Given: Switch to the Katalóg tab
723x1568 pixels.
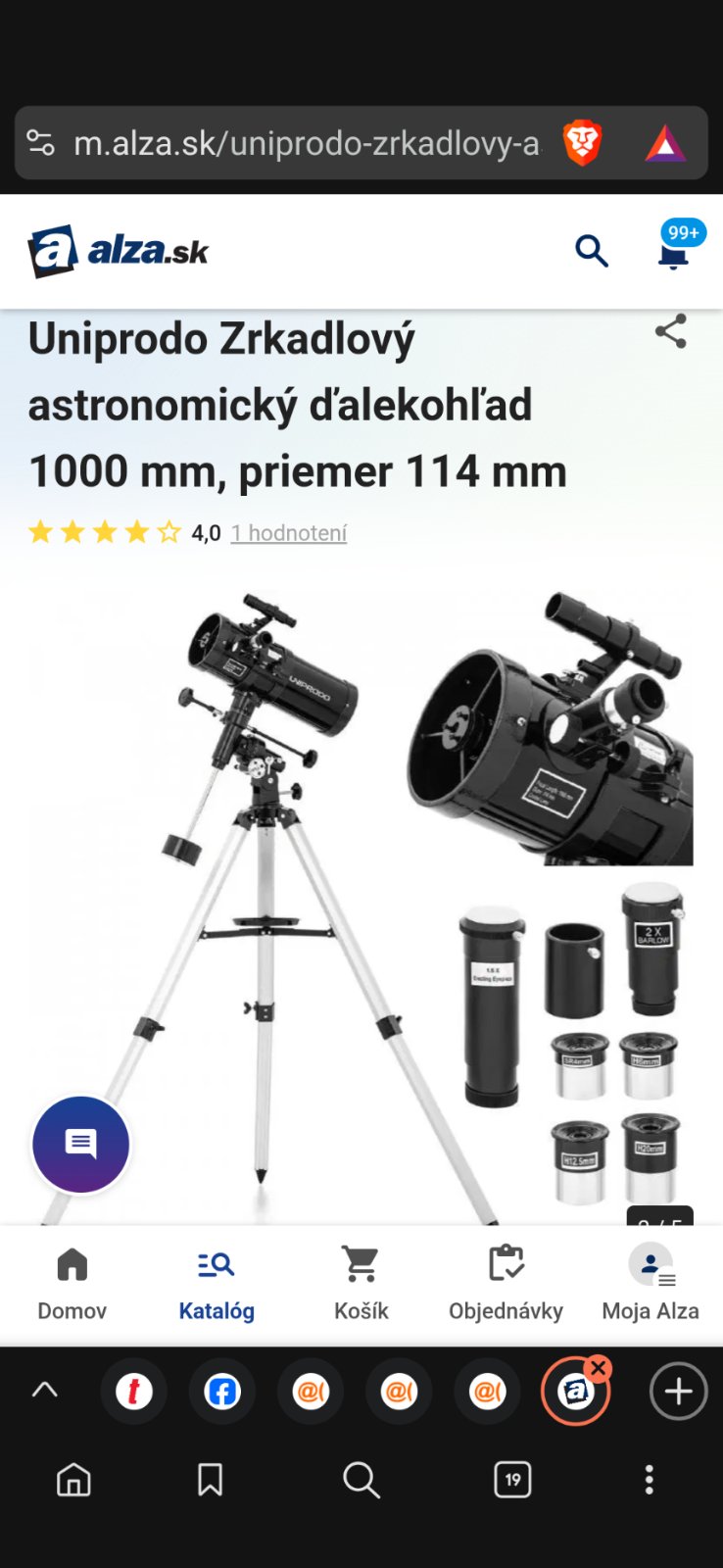Looking at the screenshot, I should 217,1284.
